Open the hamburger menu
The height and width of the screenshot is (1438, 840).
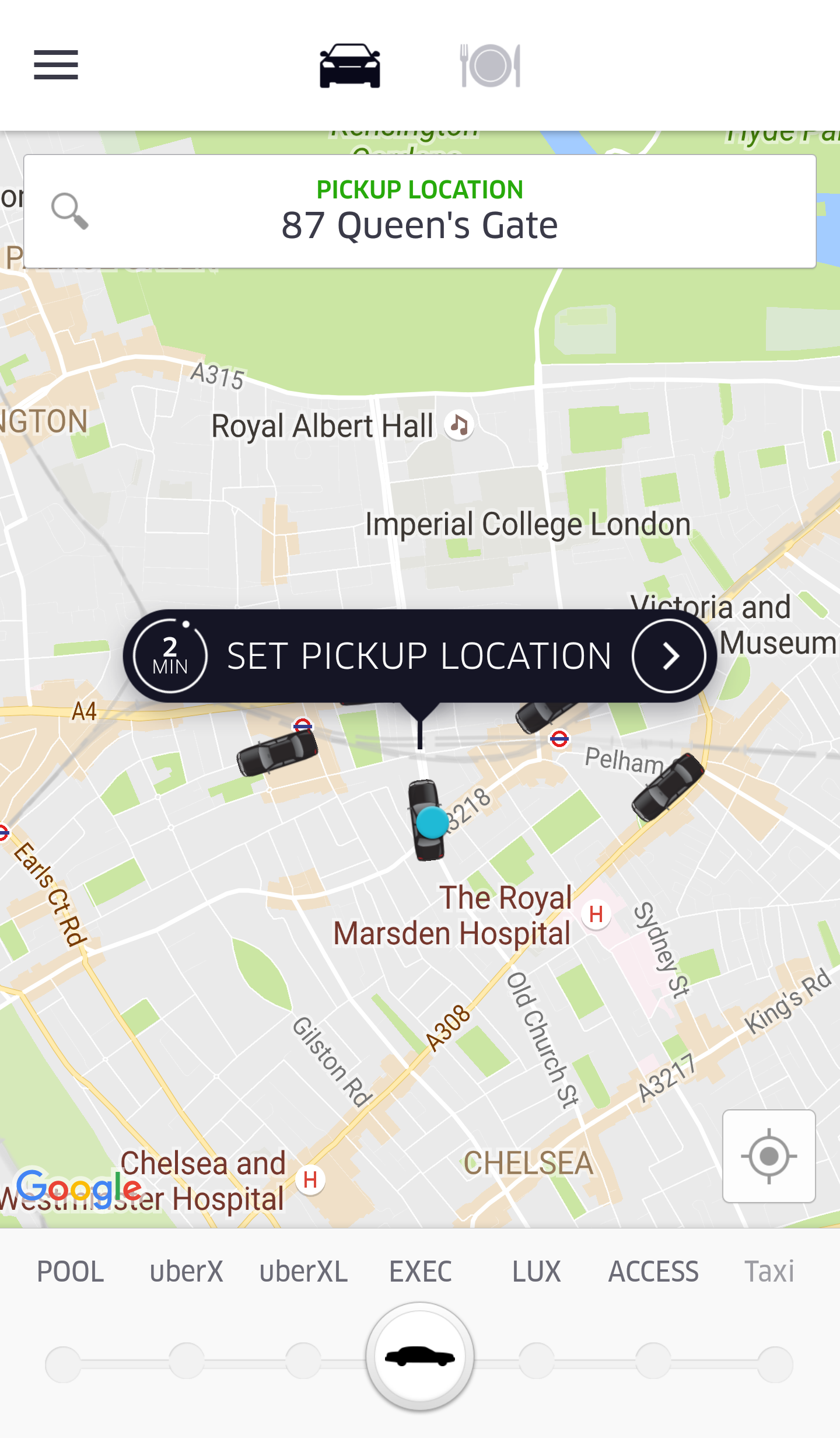(56, 65)
